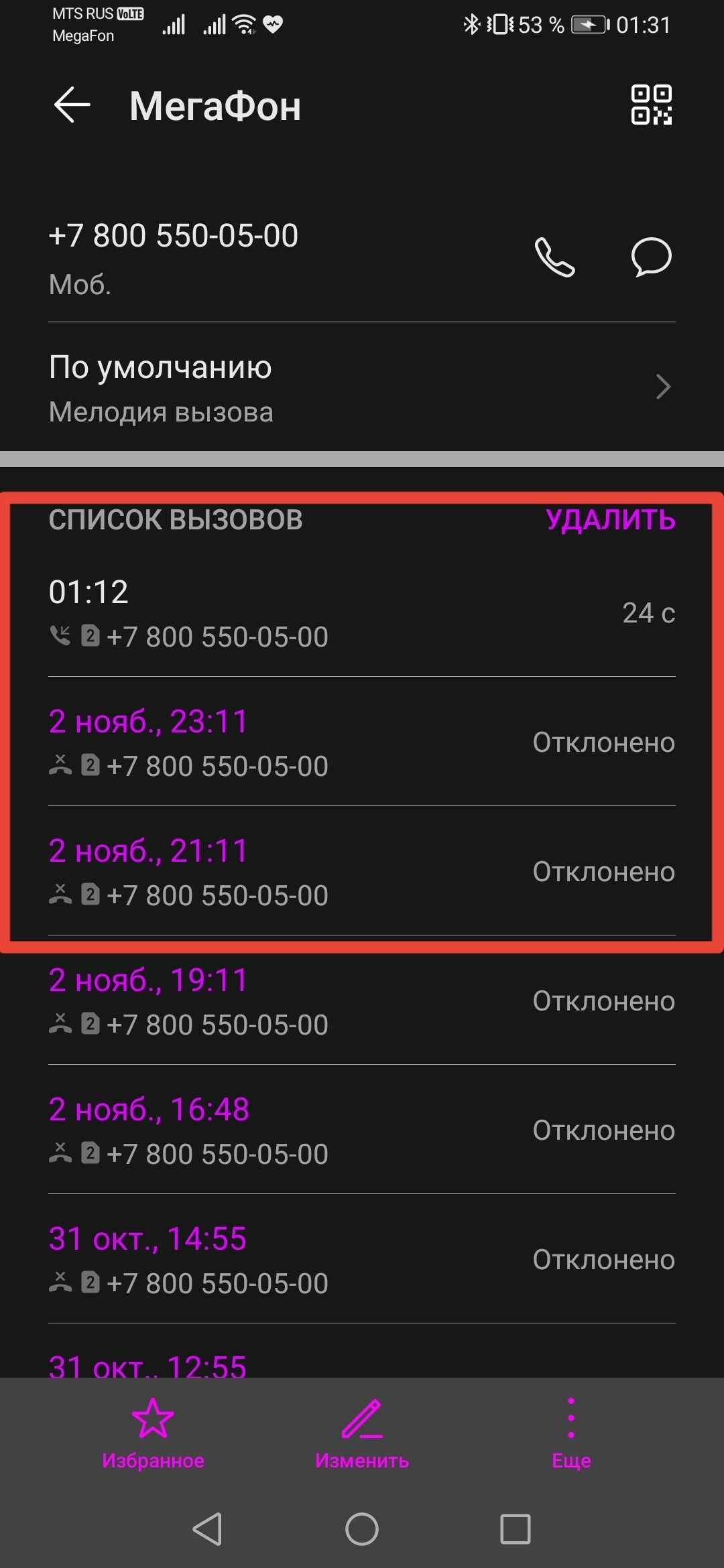Add the contact to Избранное

153,1434
